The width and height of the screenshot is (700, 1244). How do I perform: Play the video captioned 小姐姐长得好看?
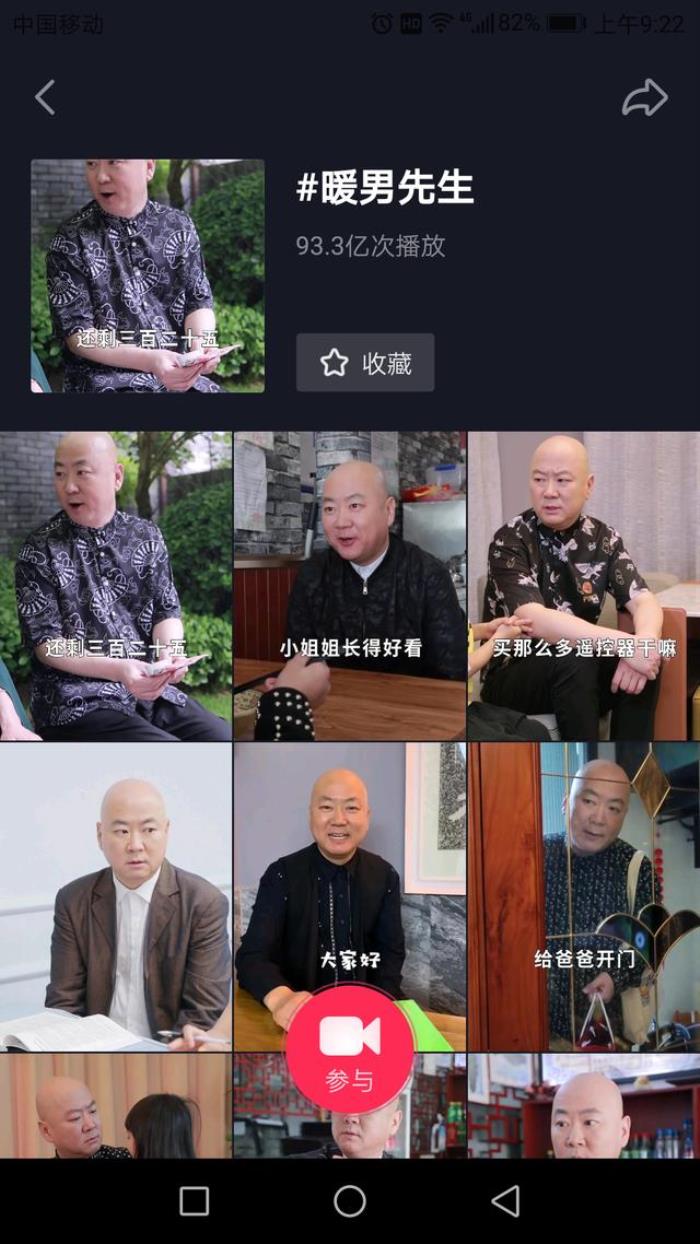pyautogui.click(x=349, y=585)
